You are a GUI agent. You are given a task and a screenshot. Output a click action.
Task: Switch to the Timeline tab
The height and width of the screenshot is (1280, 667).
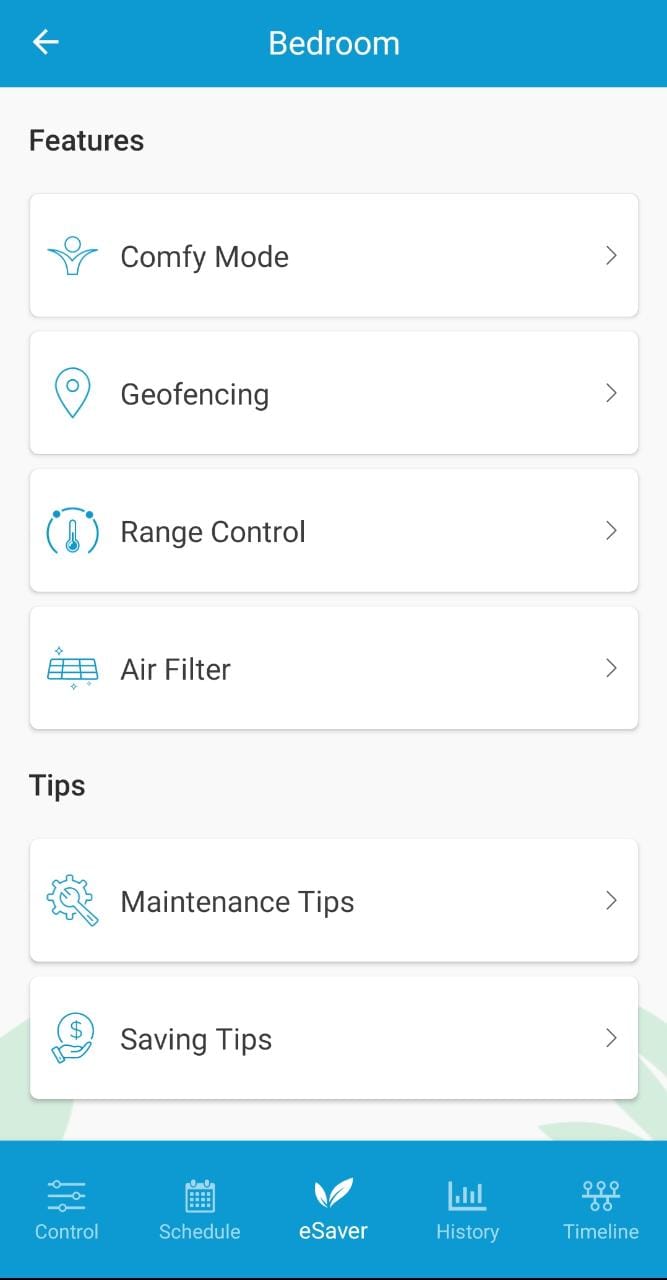[x=600, y=1209]
